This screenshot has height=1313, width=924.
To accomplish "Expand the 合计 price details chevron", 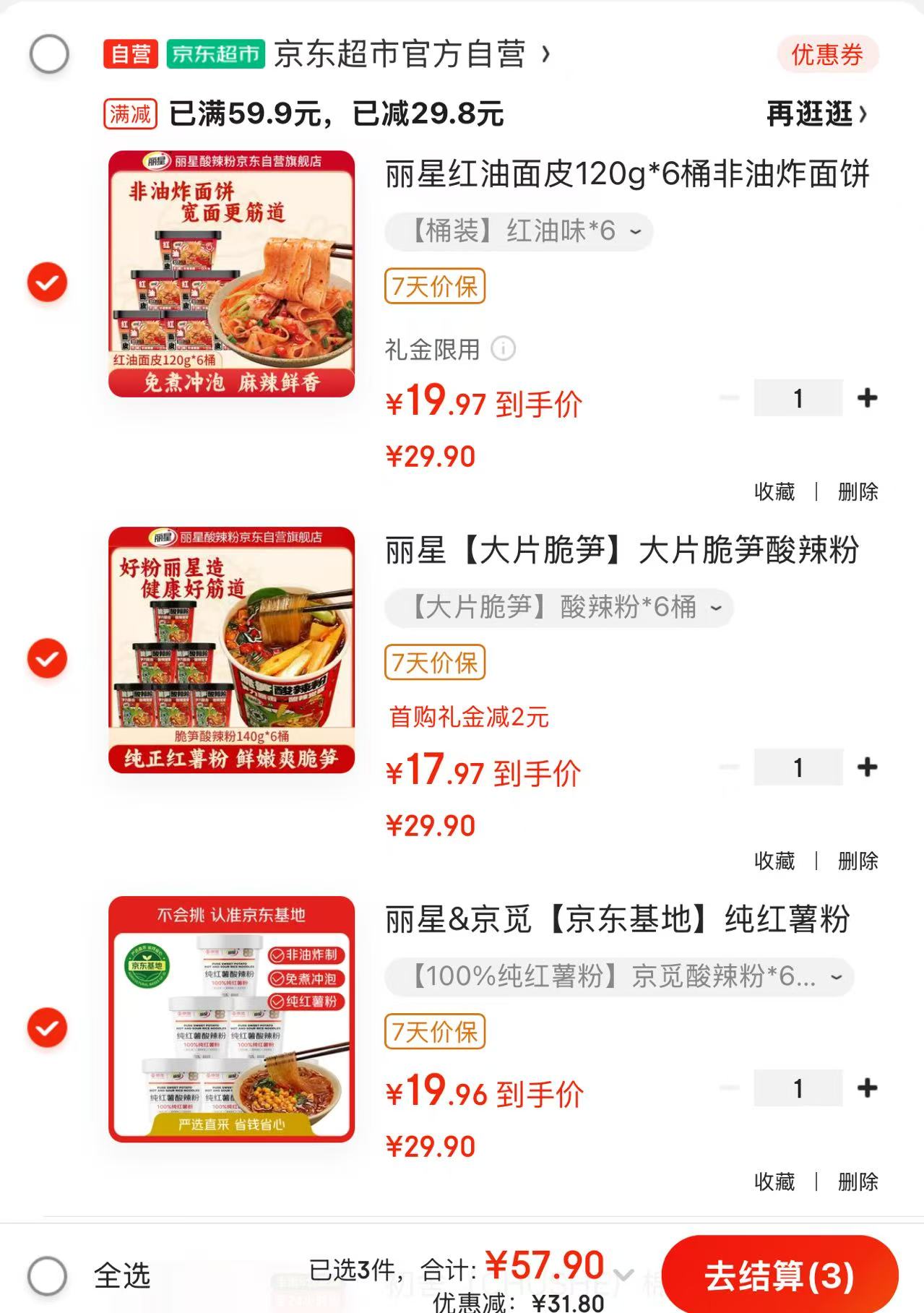I will 623,1275.
